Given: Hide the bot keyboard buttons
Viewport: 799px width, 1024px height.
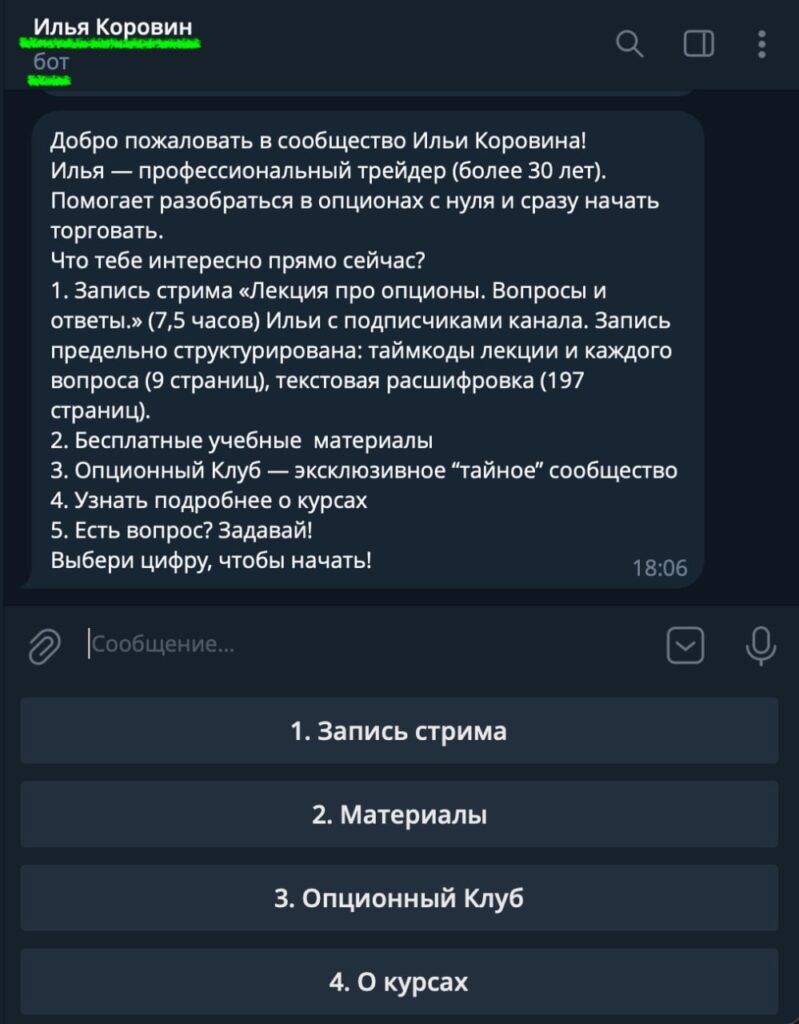Looking at the screenshot, I should tap(685, 645).
